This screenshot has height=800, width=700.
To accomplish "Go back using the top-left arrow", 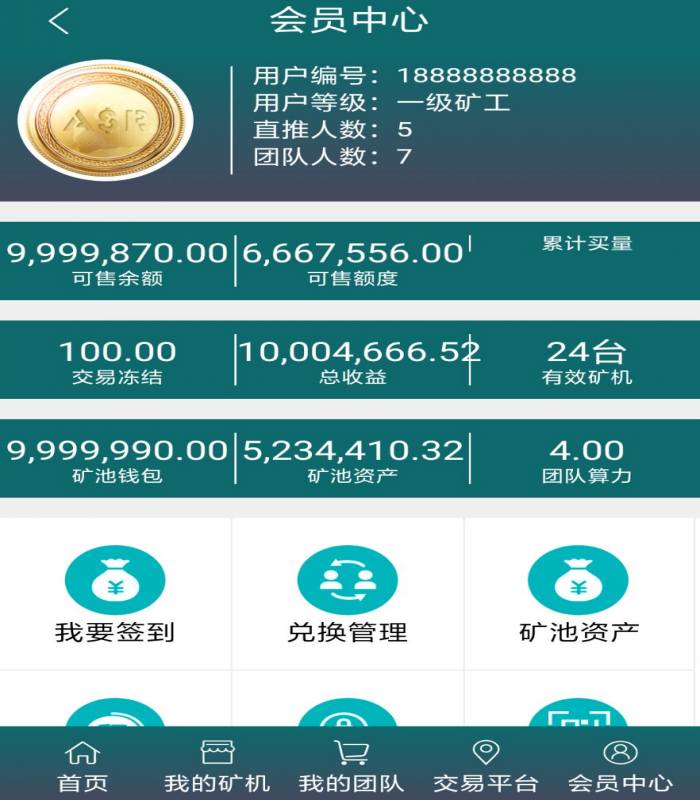I will coord(60,21).
